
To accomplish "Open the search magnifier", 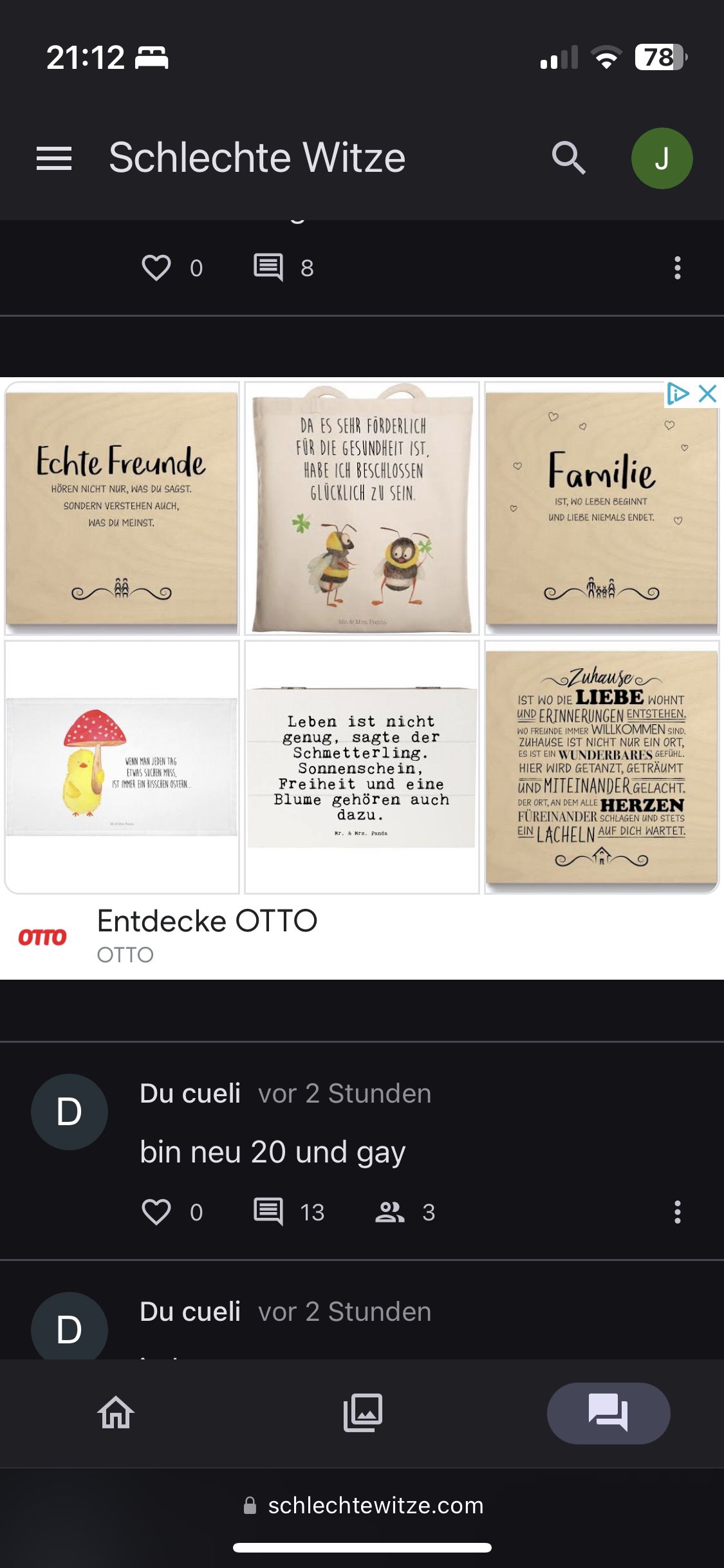I will (569, 158).
